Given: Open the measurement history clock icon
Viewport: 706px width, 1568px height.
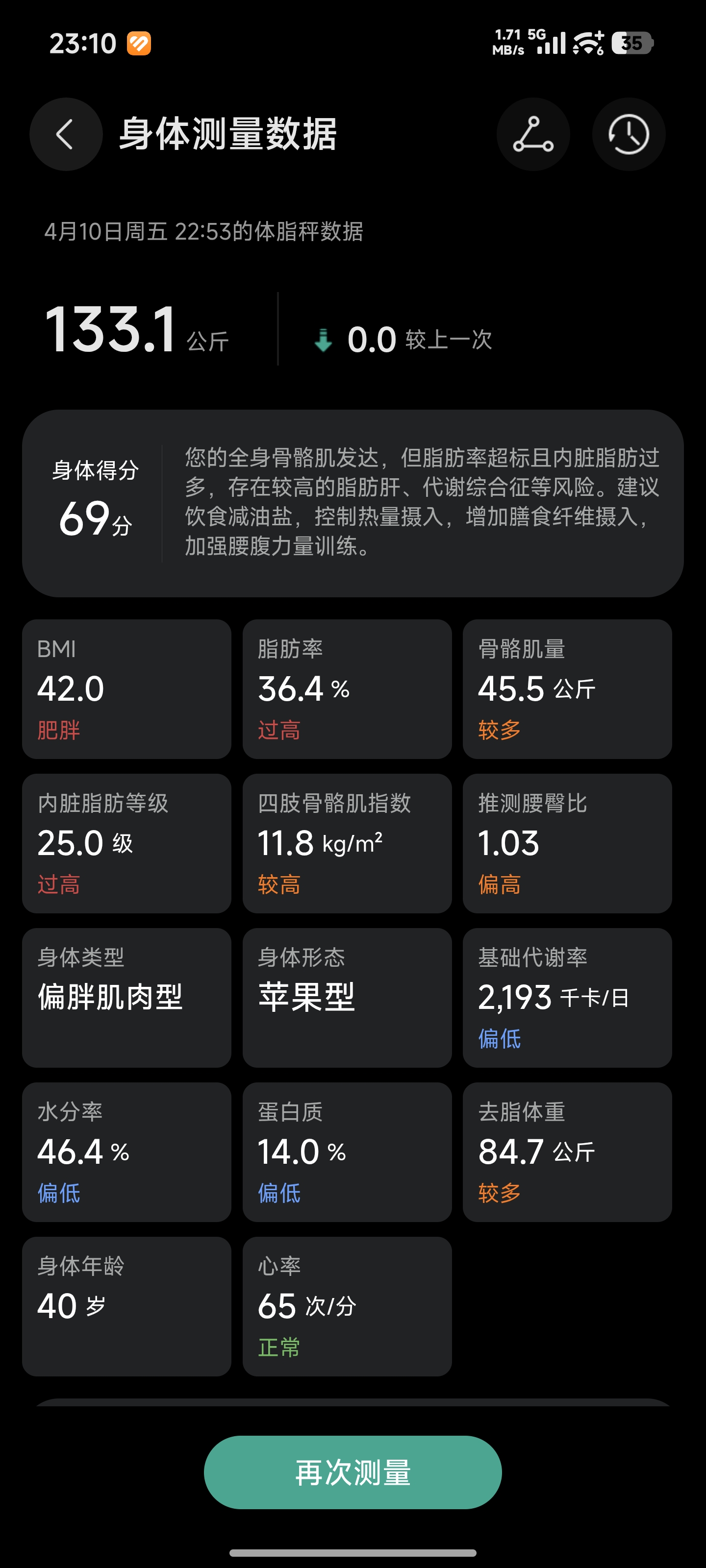Looking at the screenshot, I should (x=628, y=134).
